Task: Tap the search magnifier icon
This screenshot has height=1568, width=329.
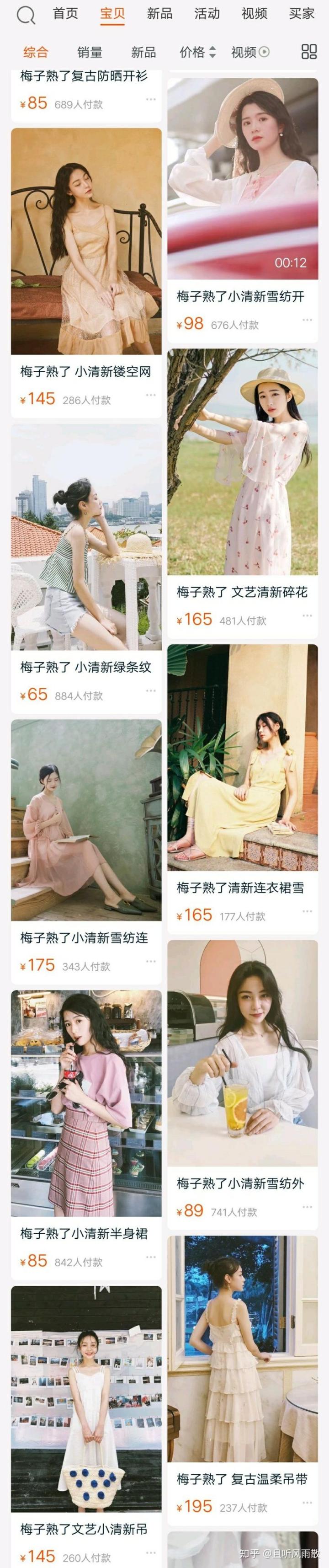Action: (26, 15)
